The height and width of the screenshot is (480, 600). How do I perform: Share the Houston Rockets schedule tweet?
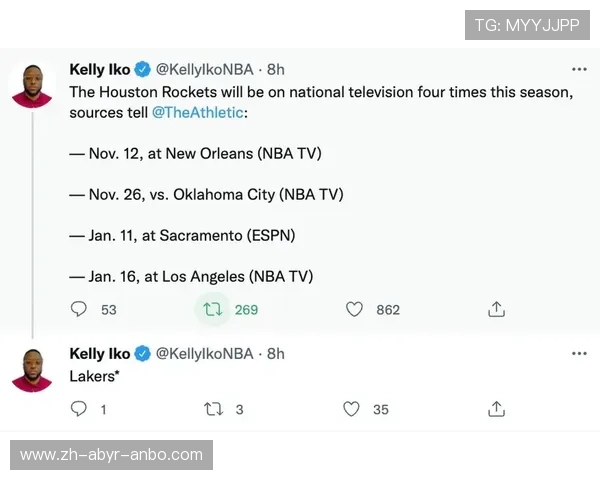coord(496,310)
